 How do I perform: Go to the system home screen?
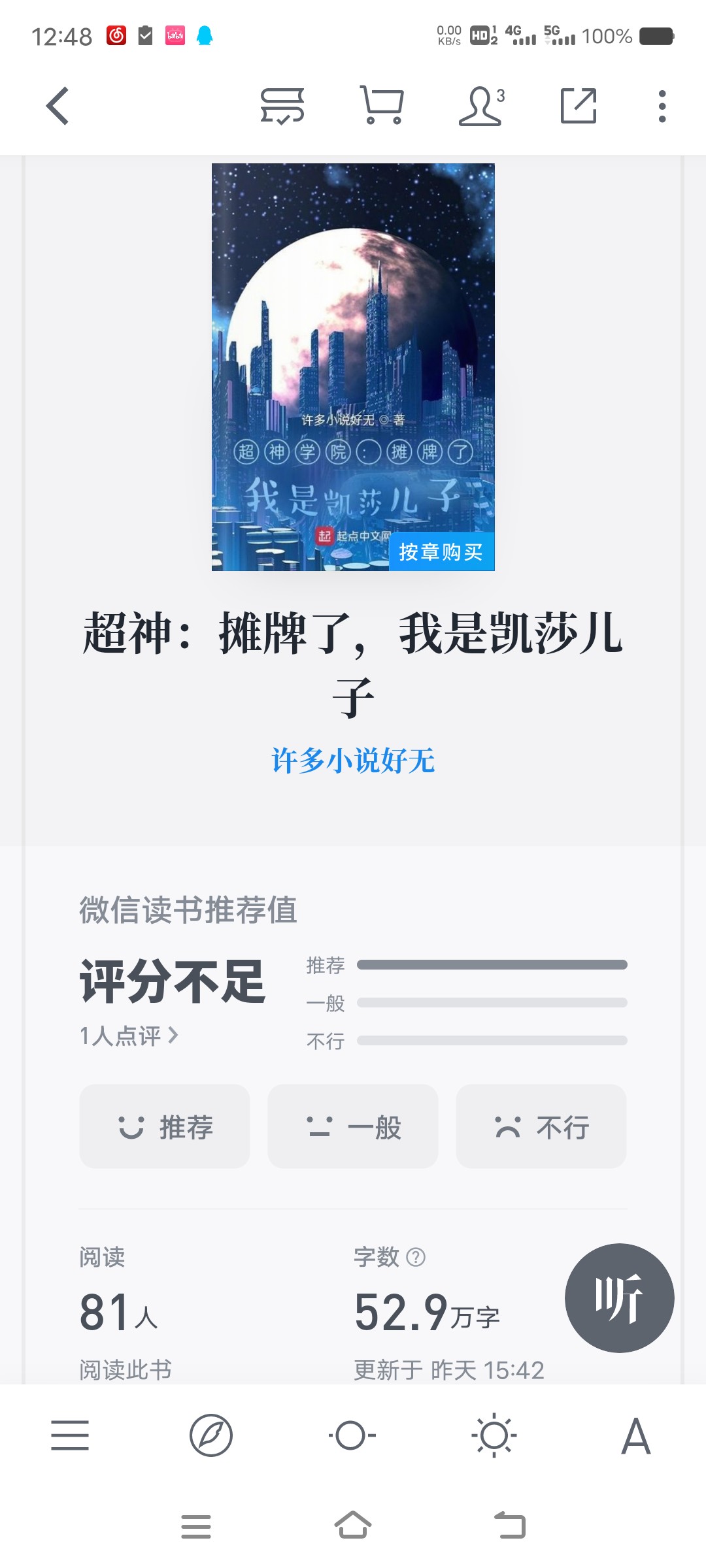pos(353,1526)
